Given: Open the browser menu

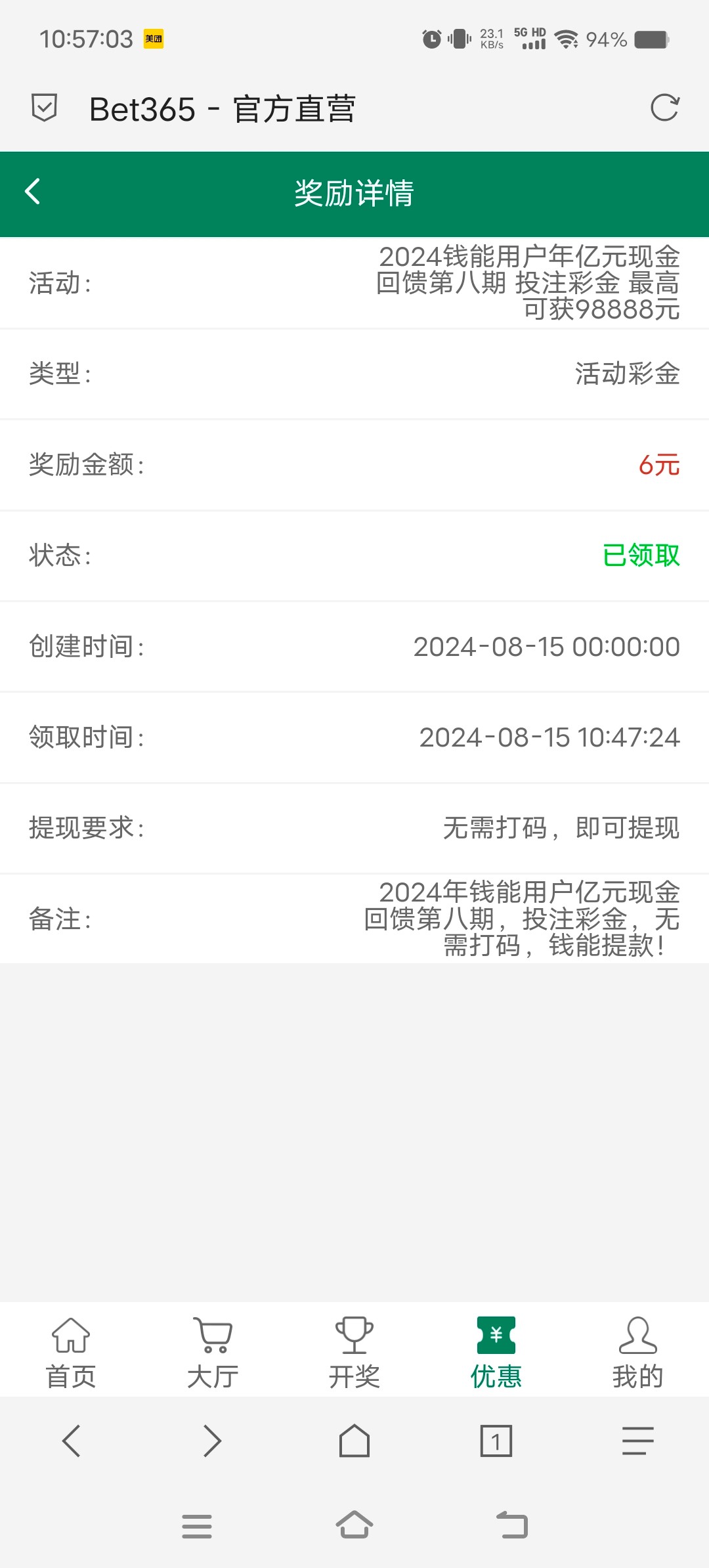Looking at the screenshot, I should pos(638,1441).
